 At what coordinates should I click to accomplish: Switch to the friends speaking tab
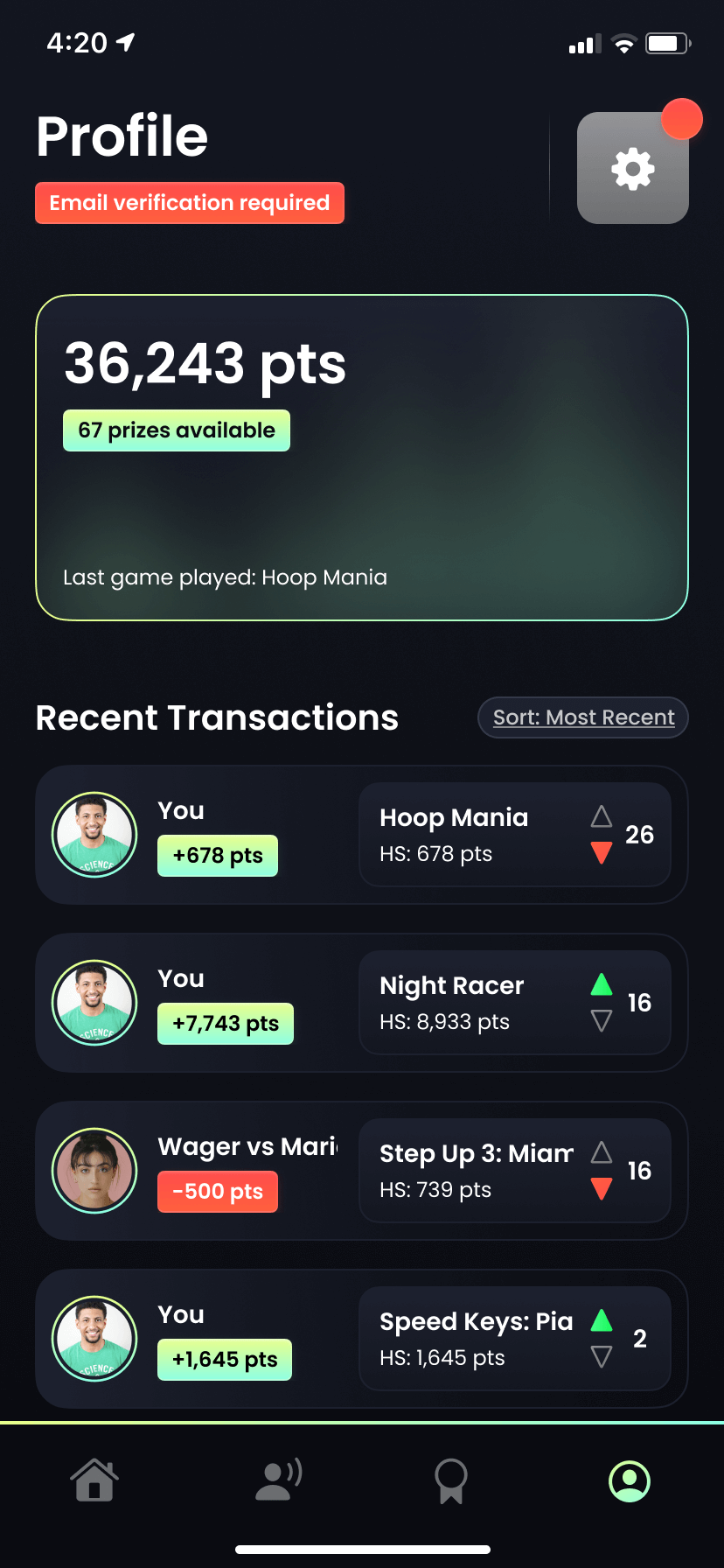tap(278, 1480)
